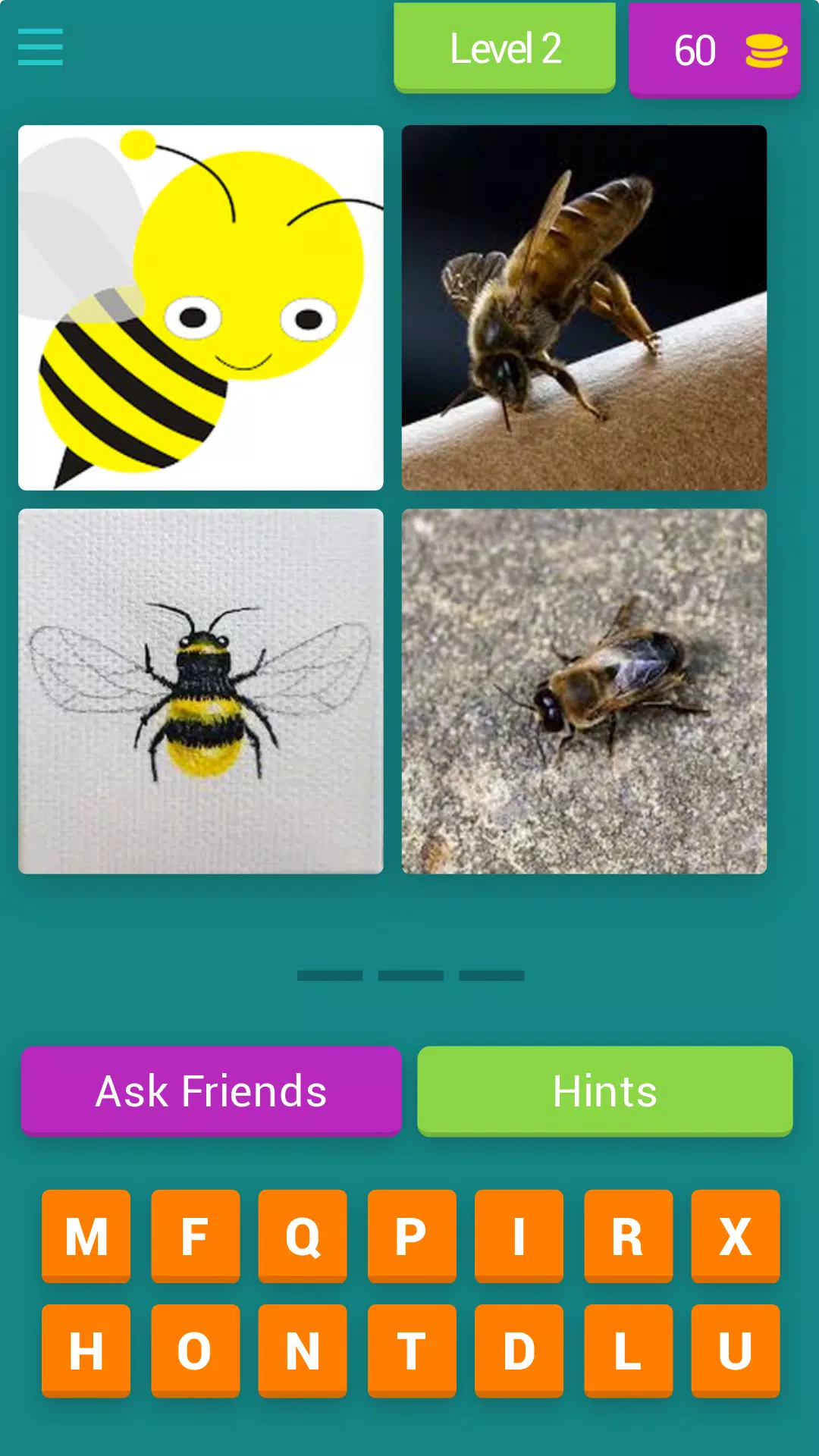819x1456 pixels.
Task: Choose the letter U tile
Action: pos(735,1350)
